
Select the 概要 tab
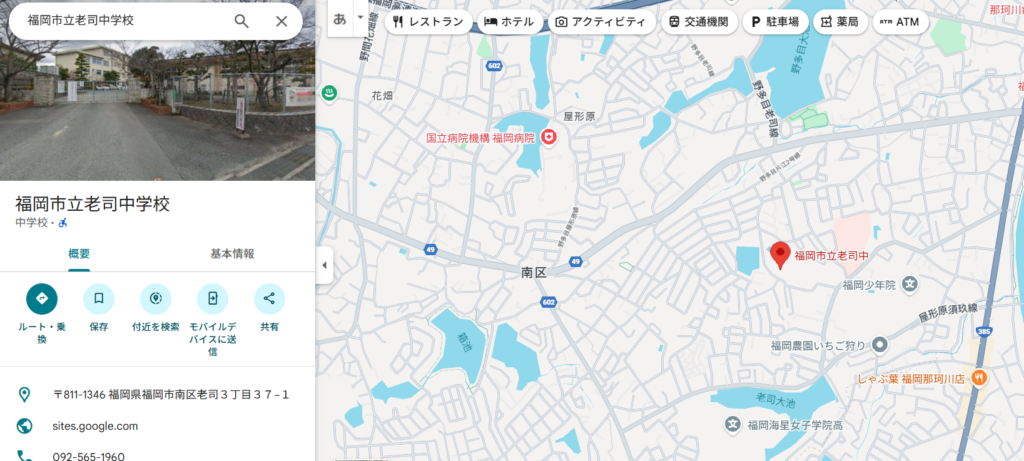click(x=79, y=254)
